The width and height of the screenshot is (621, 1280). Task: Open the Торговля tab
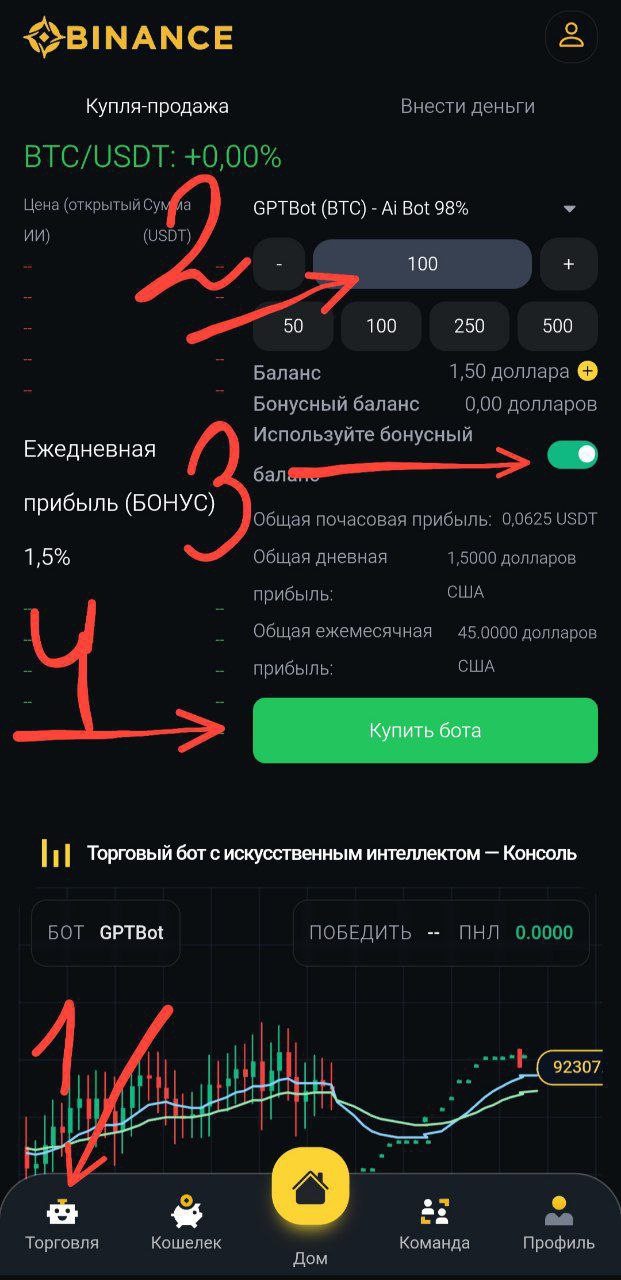pos(62,1225)
